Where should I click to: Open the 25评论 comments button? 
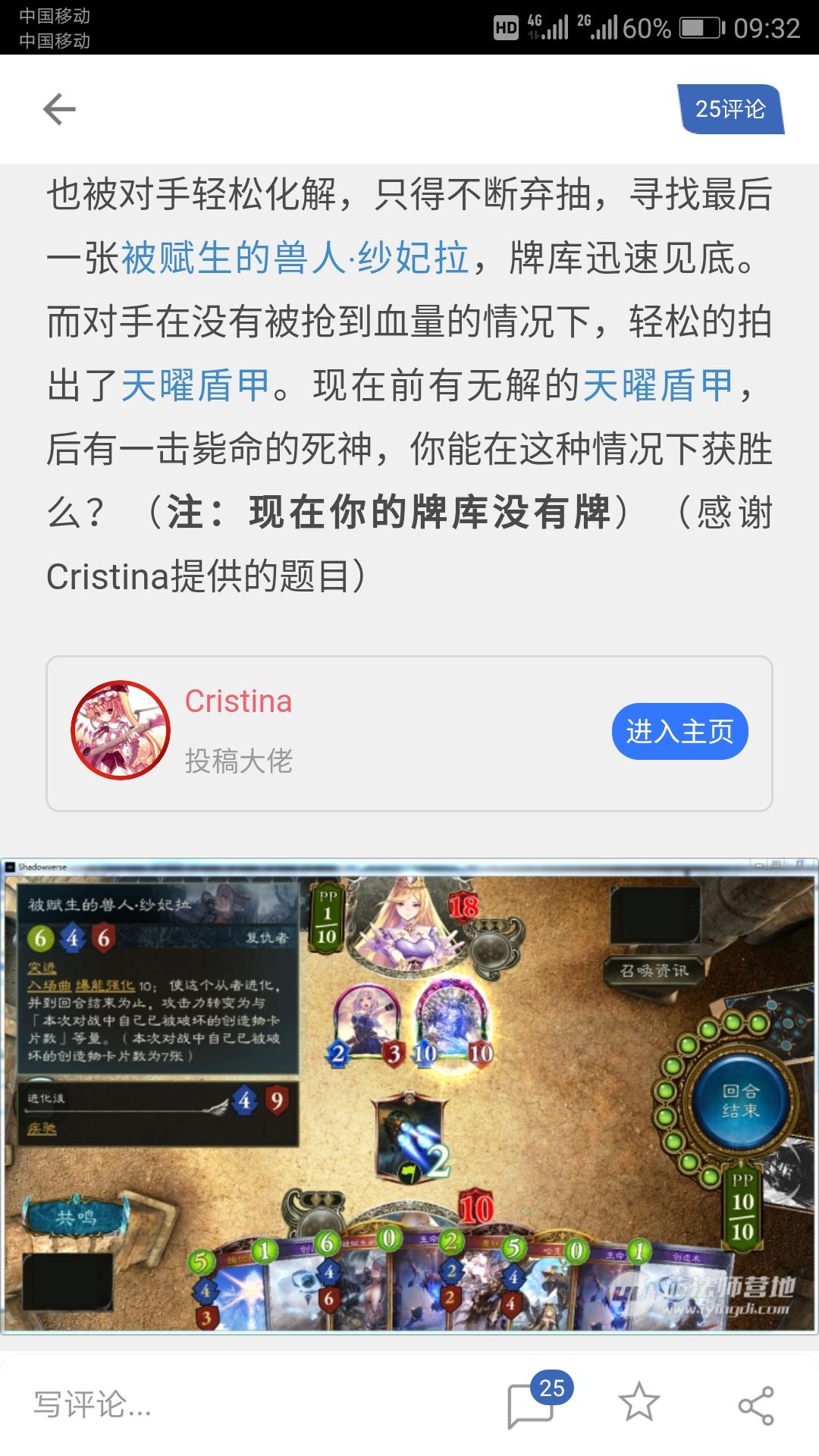[x=730, y=110]
